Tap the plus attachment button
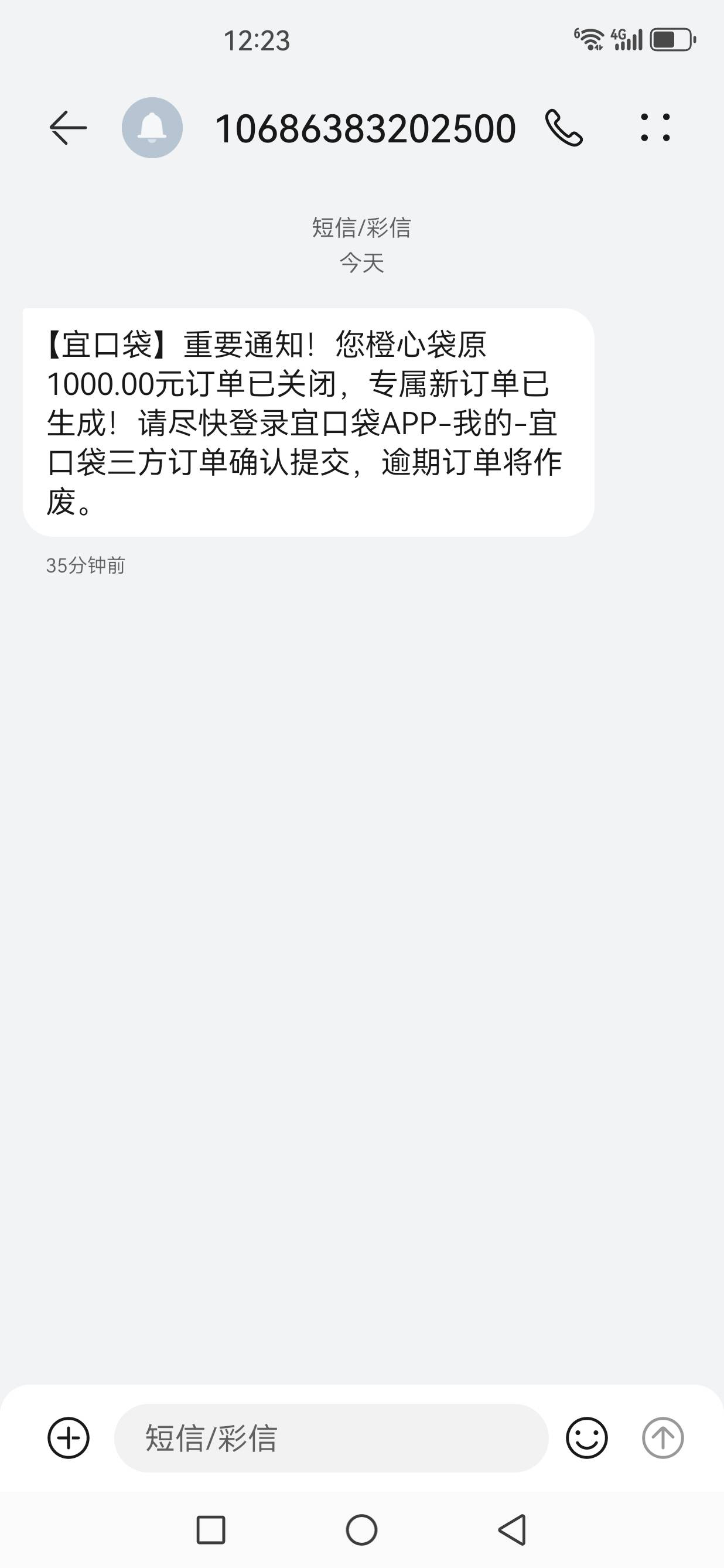724x1568 pixels. point(69,1438)
